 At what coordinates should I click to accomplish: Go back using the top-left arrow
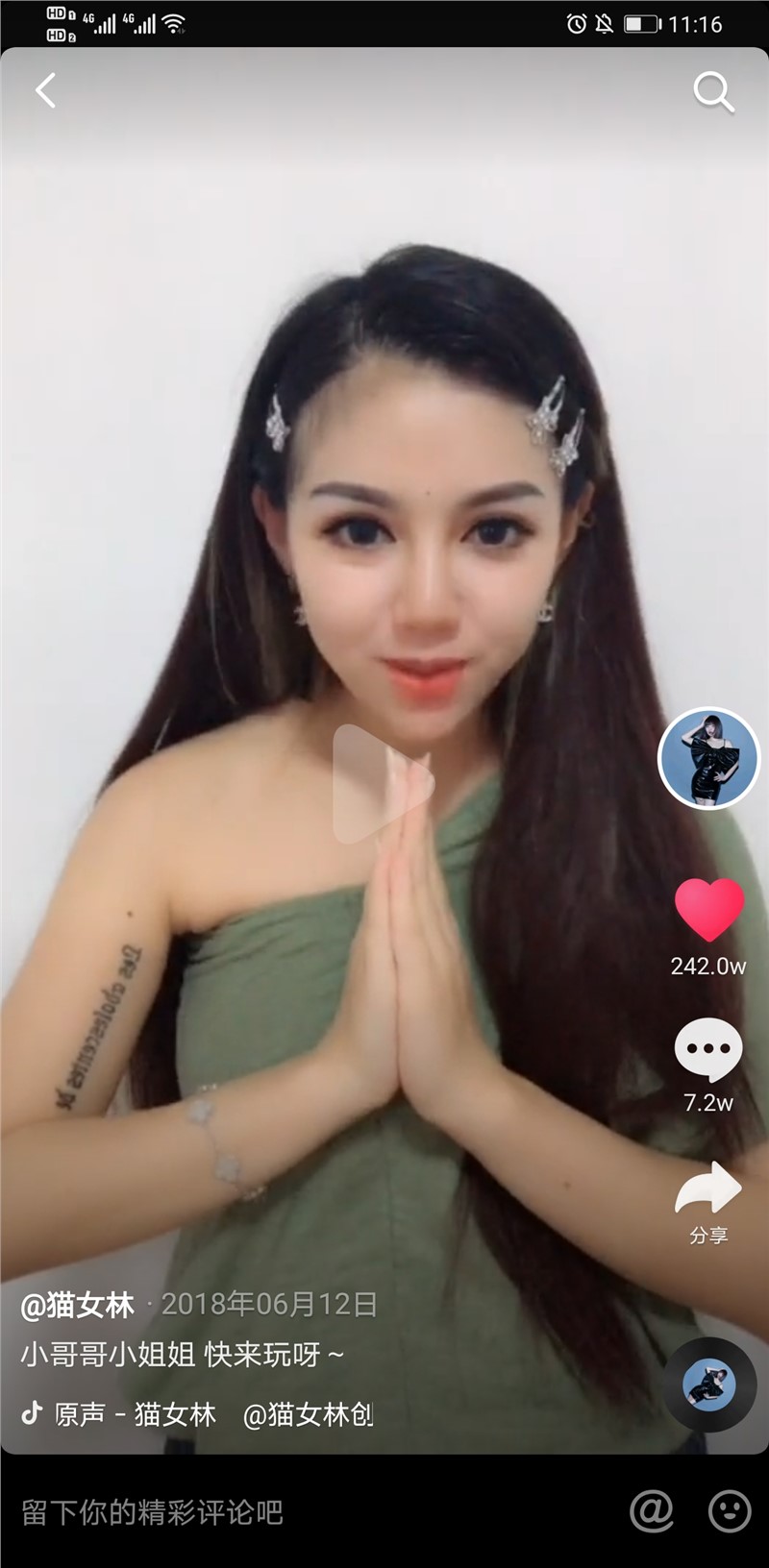tap(45, 90)
